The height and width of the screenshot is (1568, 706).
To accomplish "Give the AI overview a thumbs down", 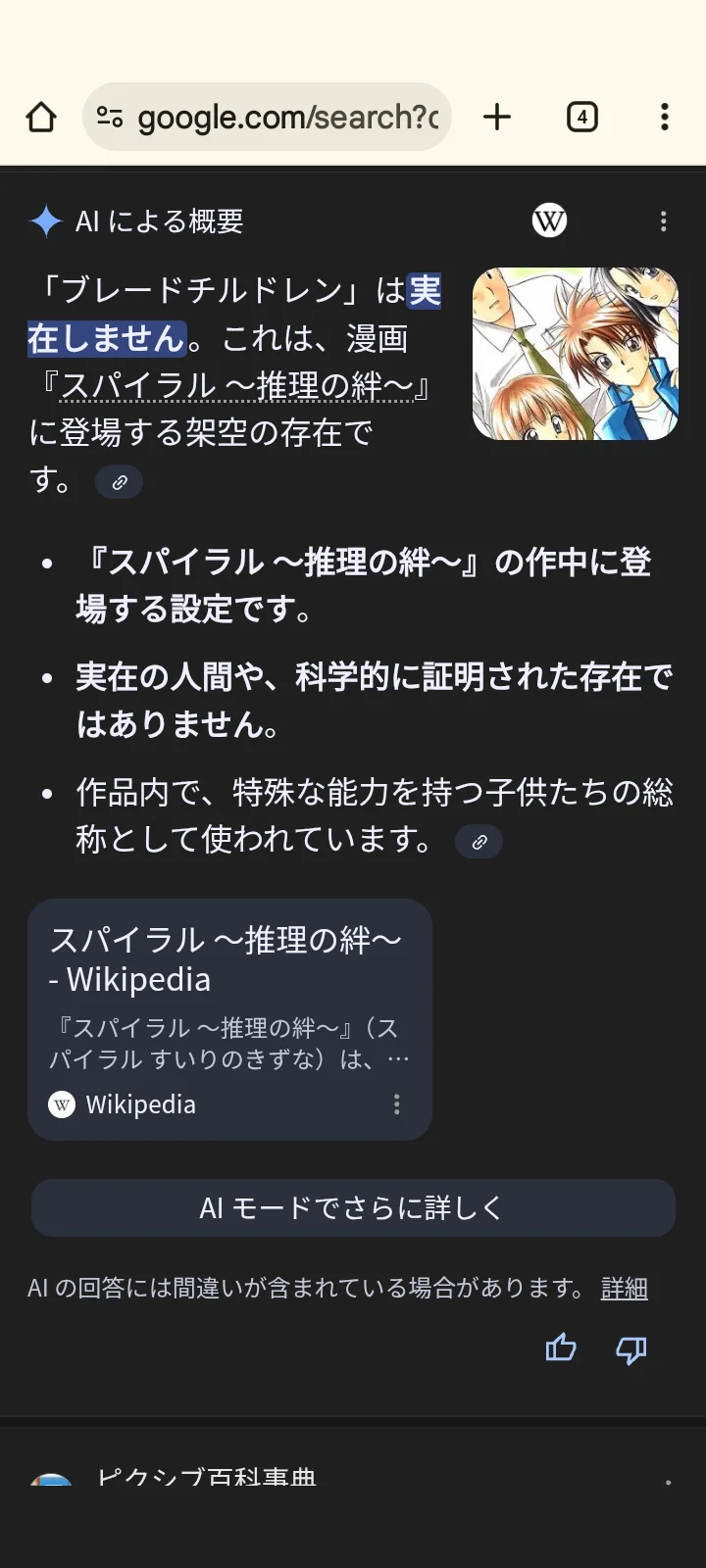I will (x=630, y=1350).
